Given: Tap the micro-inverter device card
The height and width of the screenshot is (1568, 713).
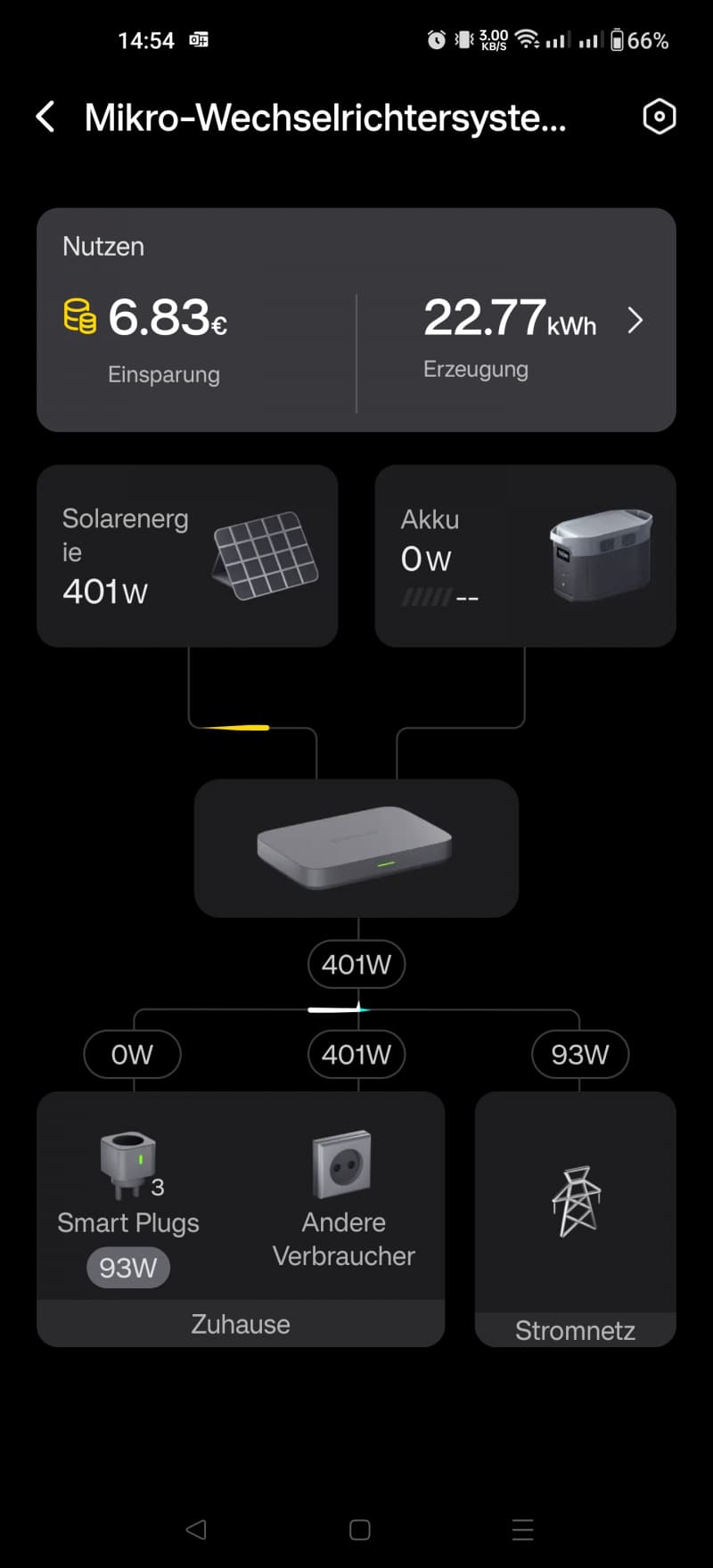Looking at the screenshot, I should pos(356,848).
